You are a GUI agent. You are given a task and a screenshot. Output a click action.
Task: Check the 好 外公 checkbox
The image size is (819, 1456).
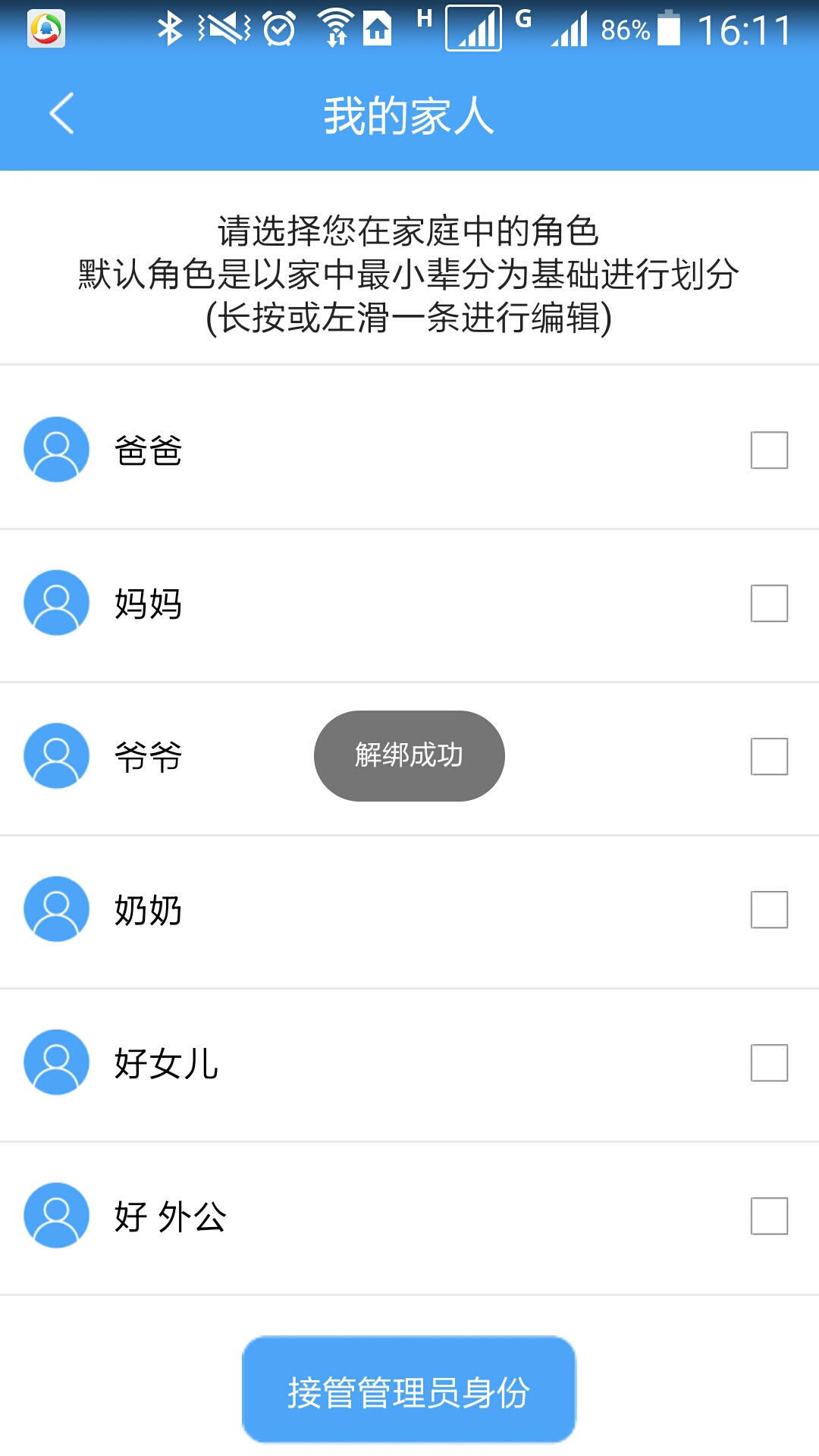click(x=769, y=1216)
